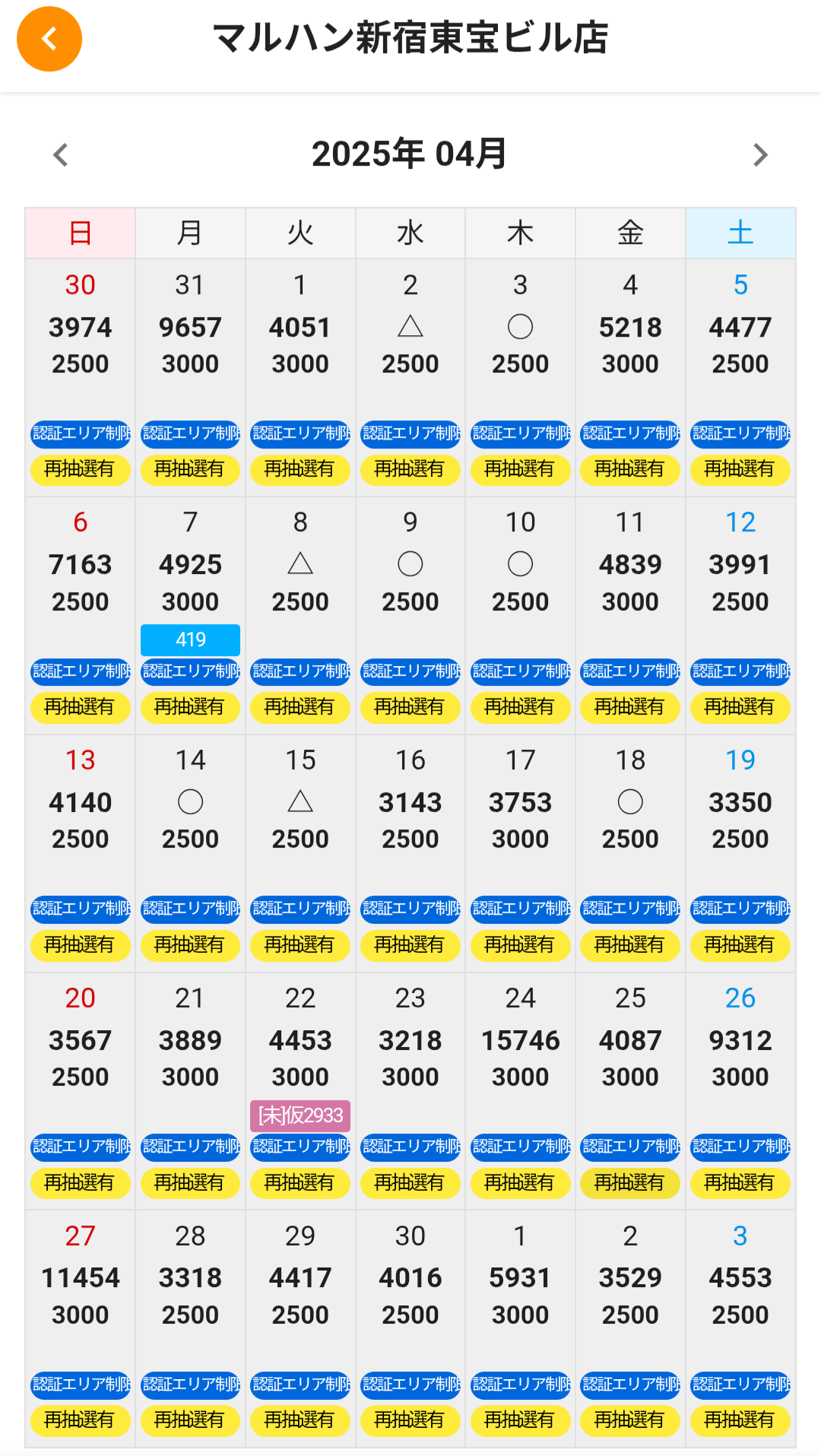Open Sunday April 6 showing 7163
The width and height of the screenshot is (821, 1456).
[81, 615]
